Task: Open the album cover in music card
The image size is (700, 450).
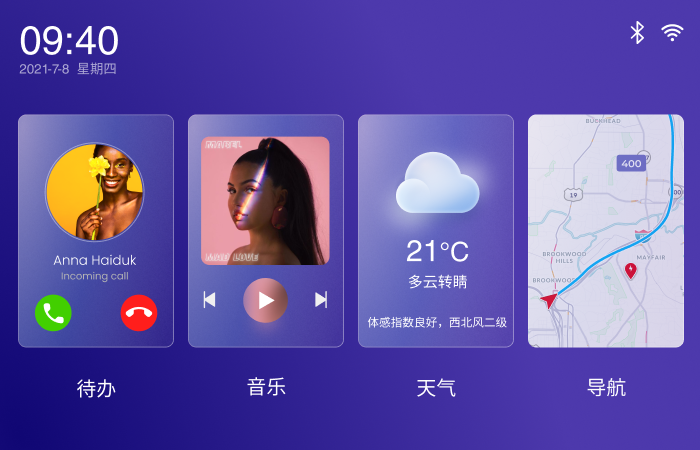Action: 265,200
